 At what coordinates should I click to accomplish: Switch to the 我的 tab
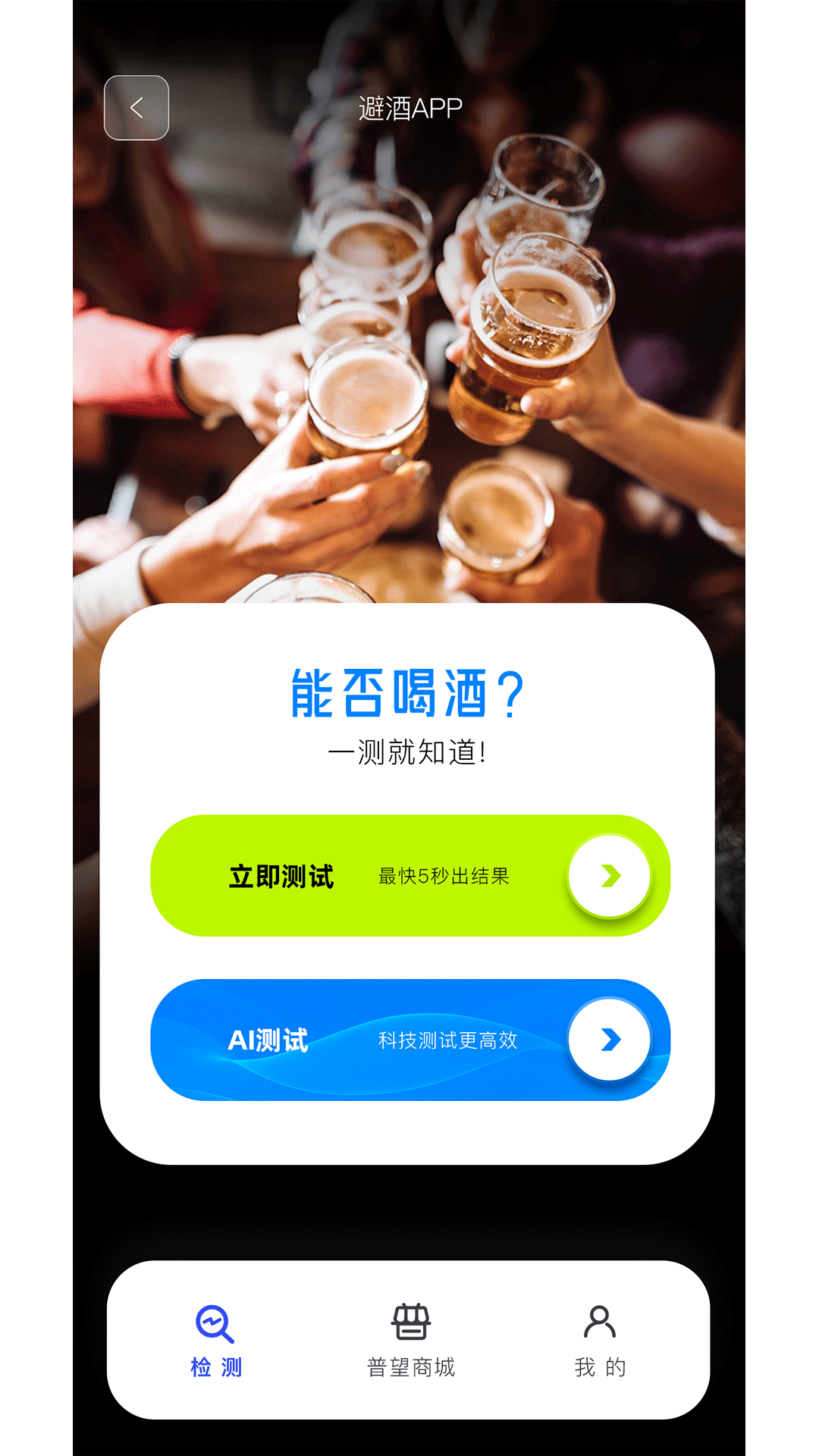click(x=600, y=1341)
